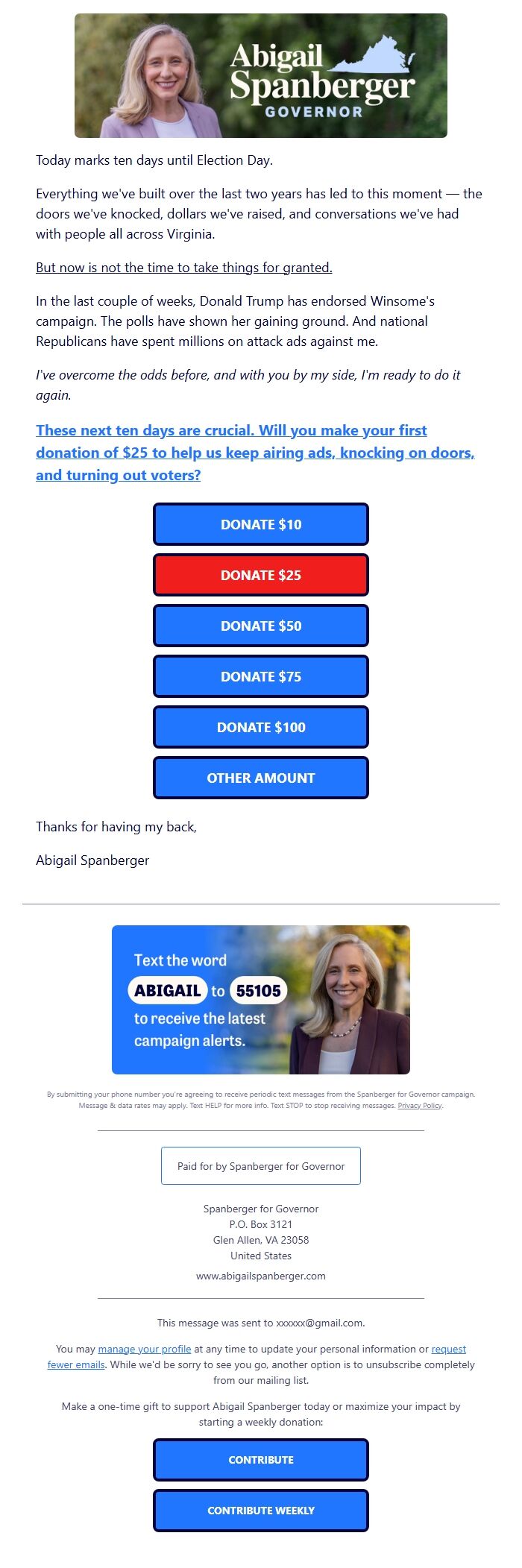Open the 'manage your profile' link
522x1568 pixels.
(145, 1349)
